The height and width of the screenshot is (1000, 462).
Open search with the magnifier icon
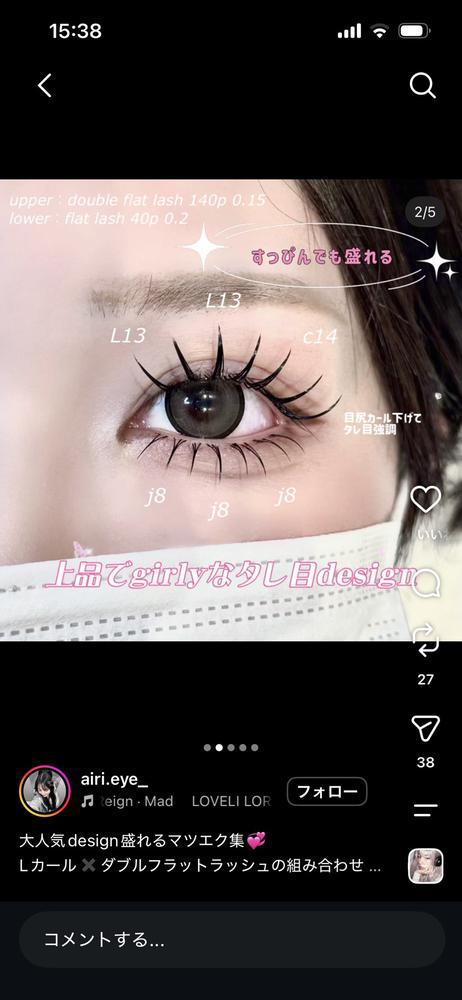[422, 85]
